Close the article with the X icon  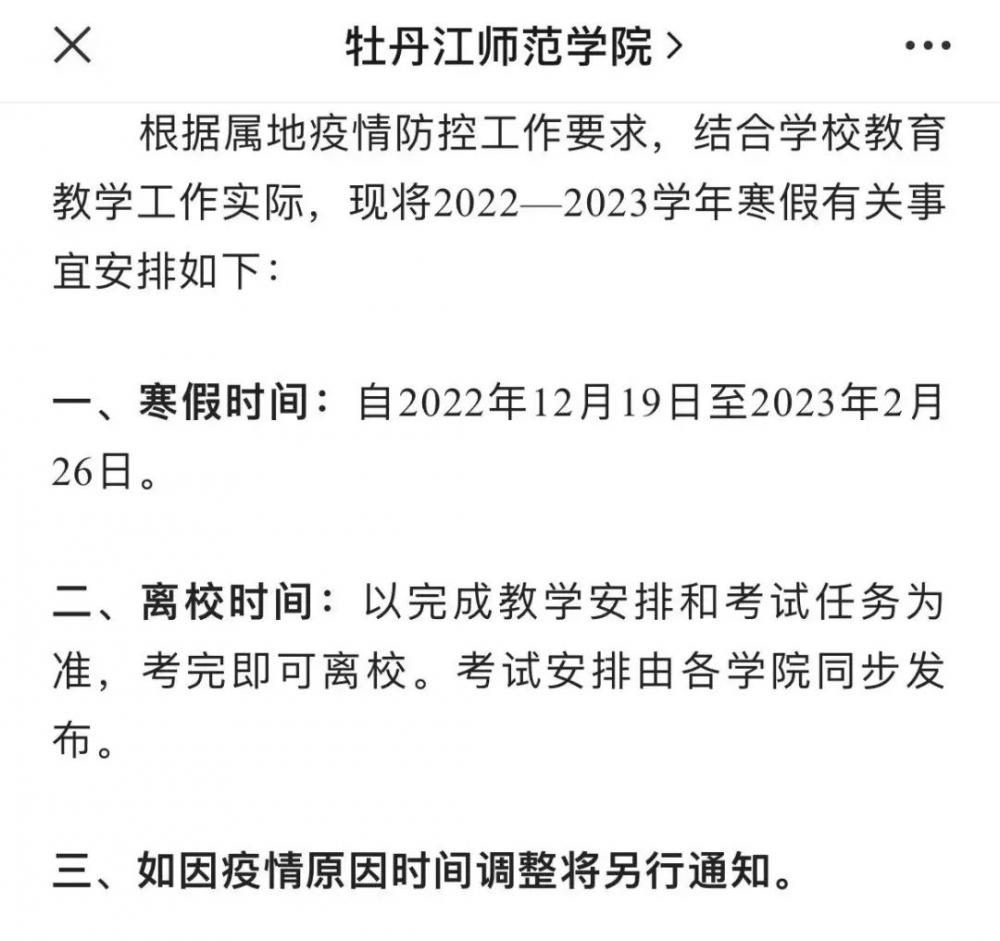pos(72,47)
